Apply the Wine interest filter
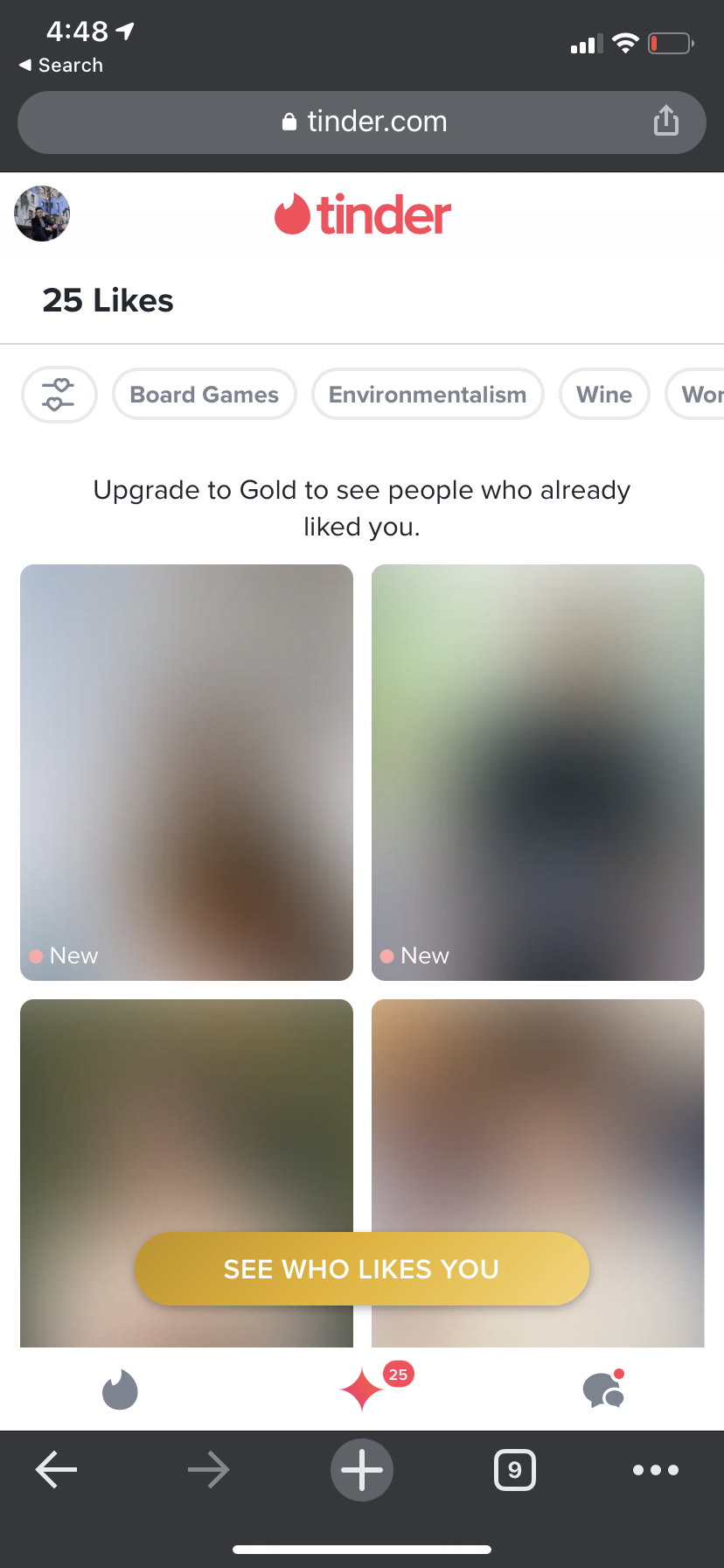This screenshot has height=1568, width=724. tap(604, 395)
